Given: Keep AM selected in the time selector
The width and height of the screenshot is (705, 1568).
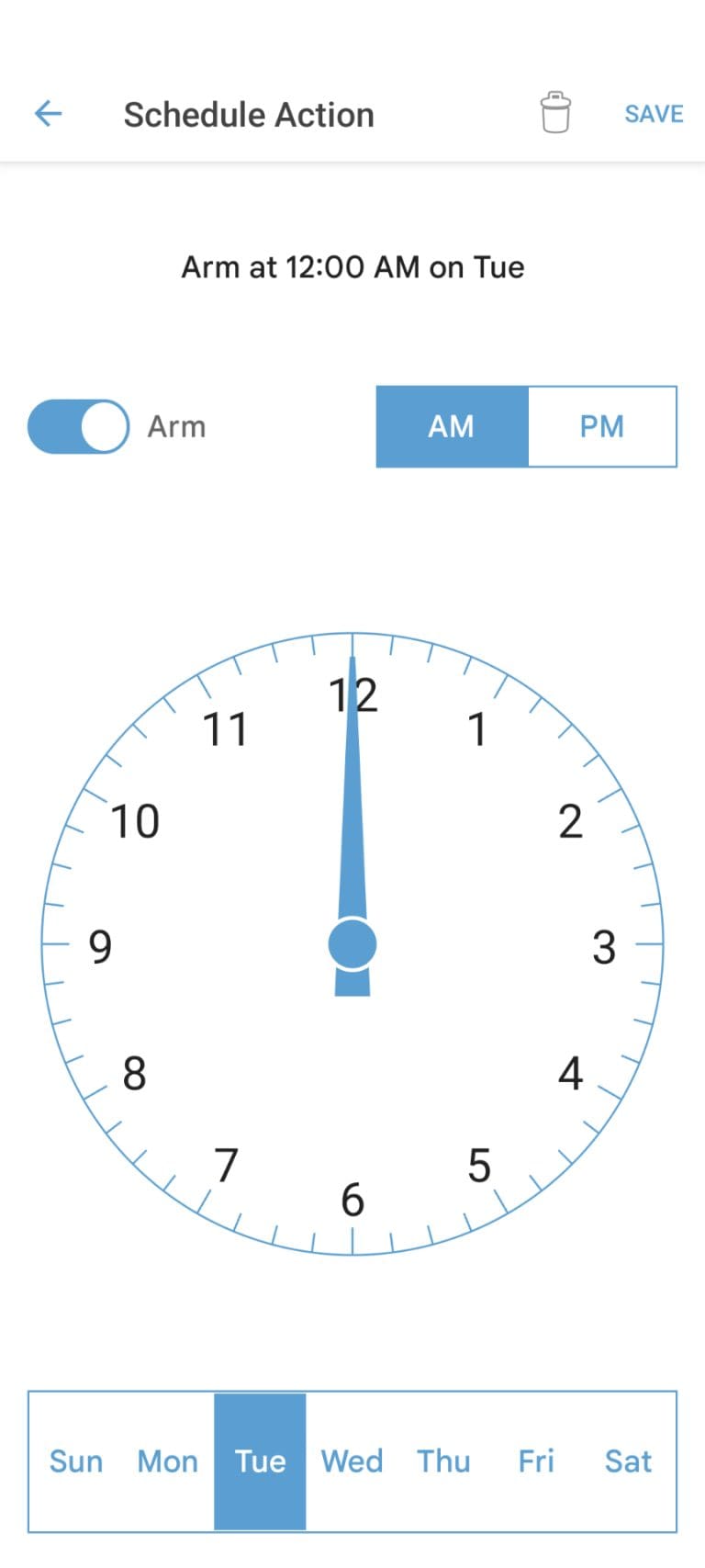Looking at the screenshot, I should pyautogui.click(x=451, y=425).
